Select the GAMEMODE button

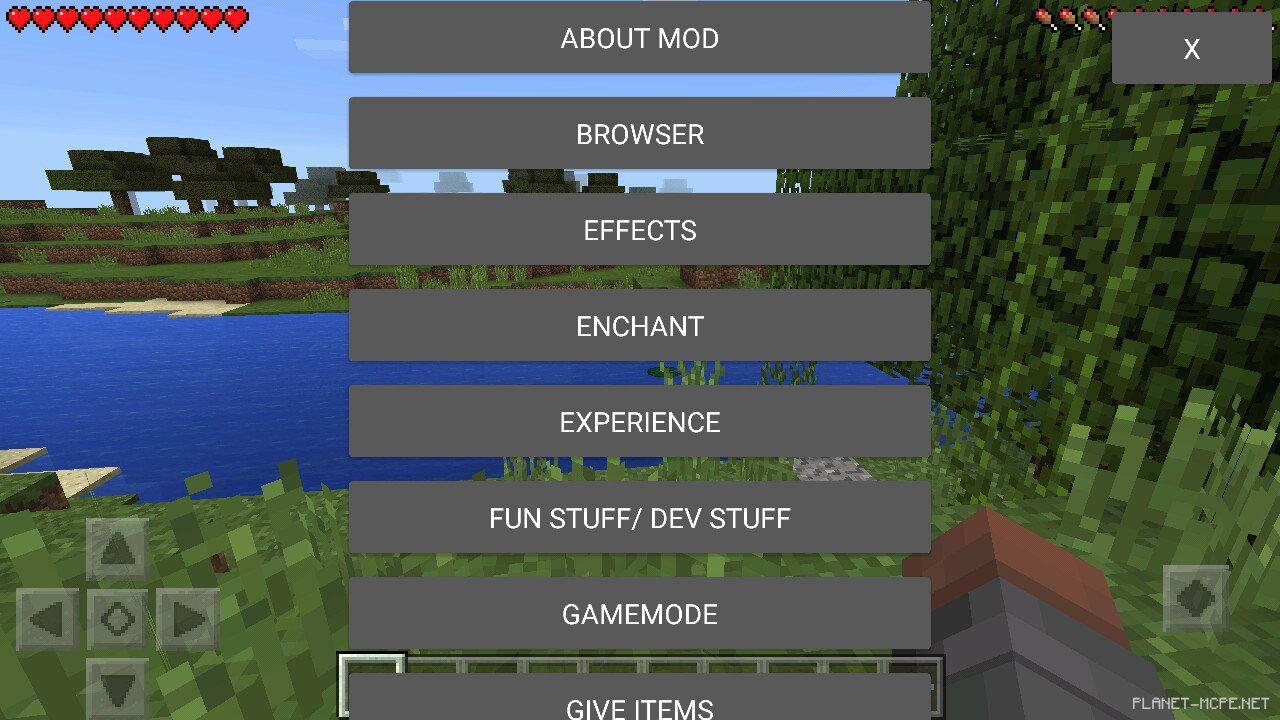click(x=639, y=614)
